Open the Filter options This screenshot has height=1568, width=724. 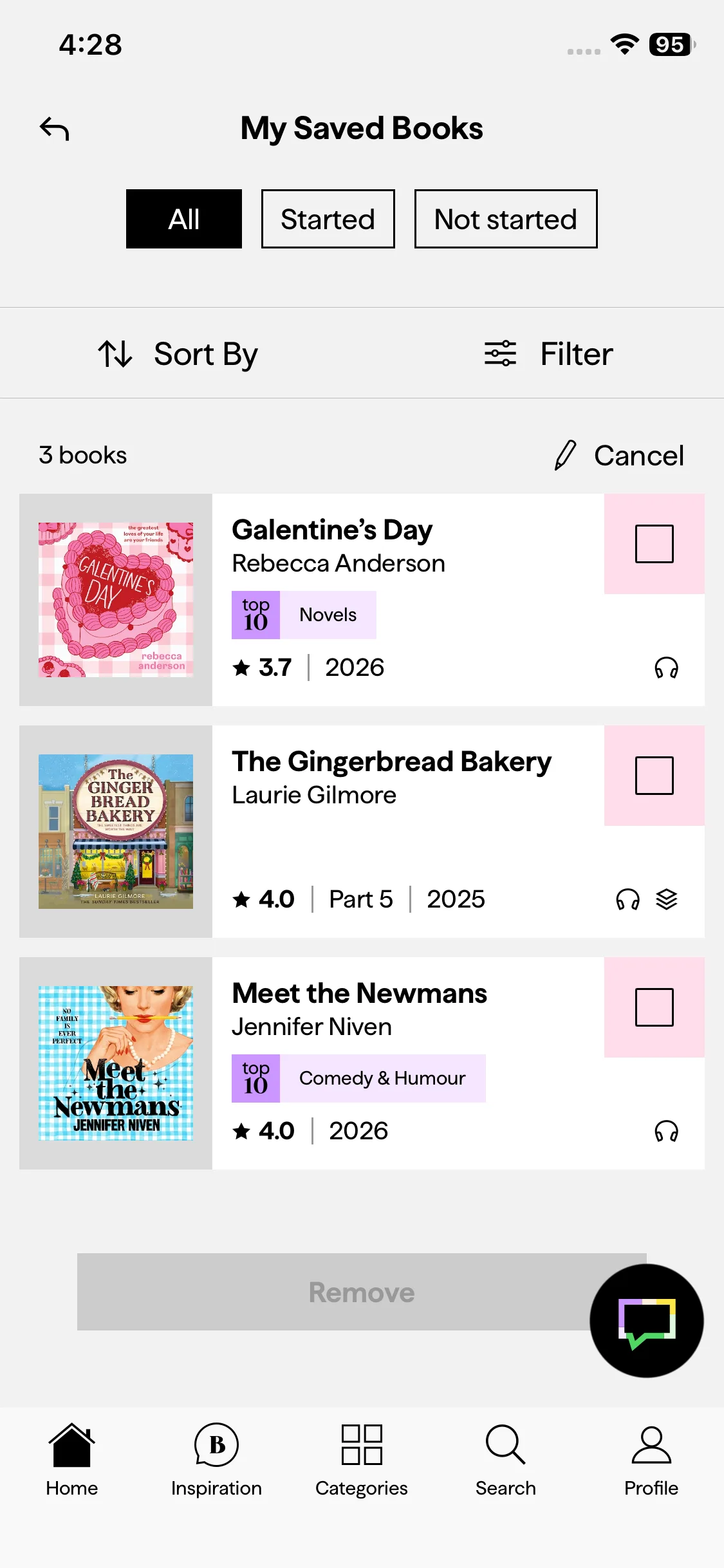tap(549, 354)
